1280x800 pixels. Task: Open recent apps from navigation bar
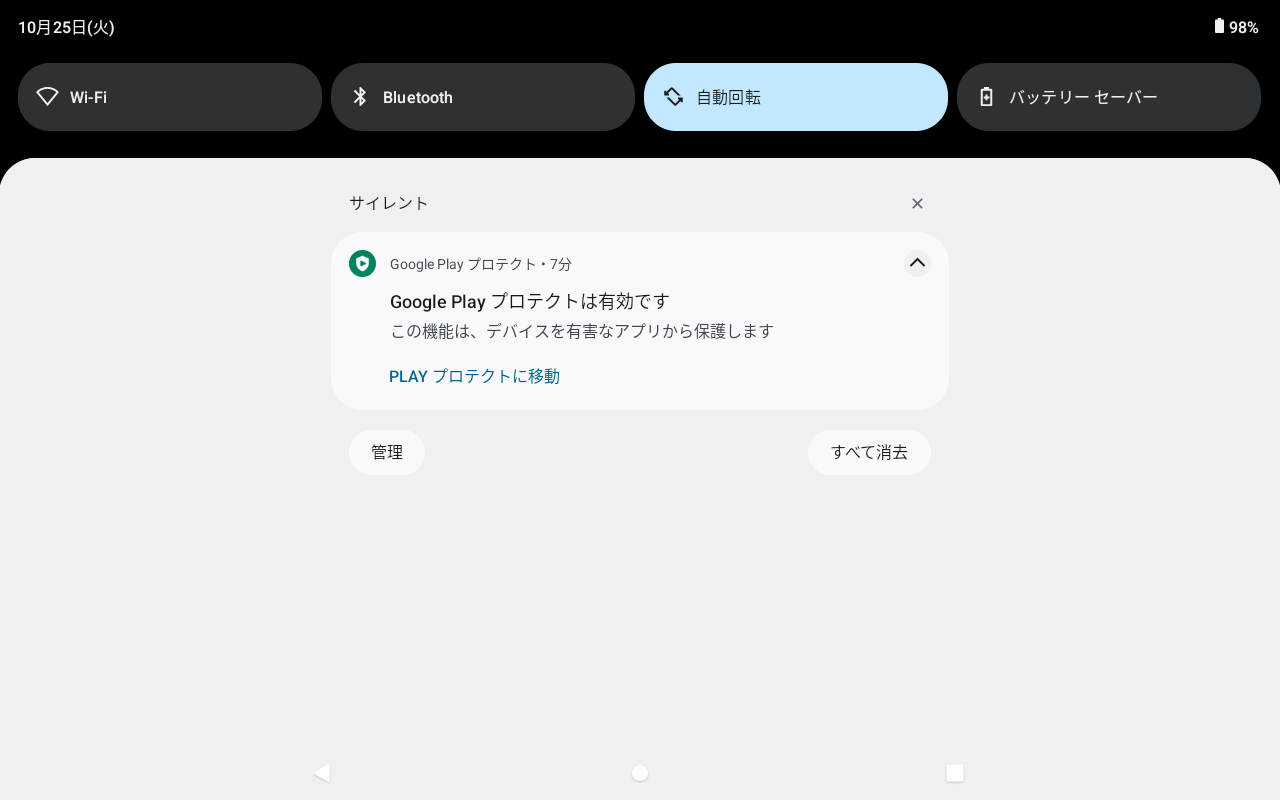(x=955, y=773)
